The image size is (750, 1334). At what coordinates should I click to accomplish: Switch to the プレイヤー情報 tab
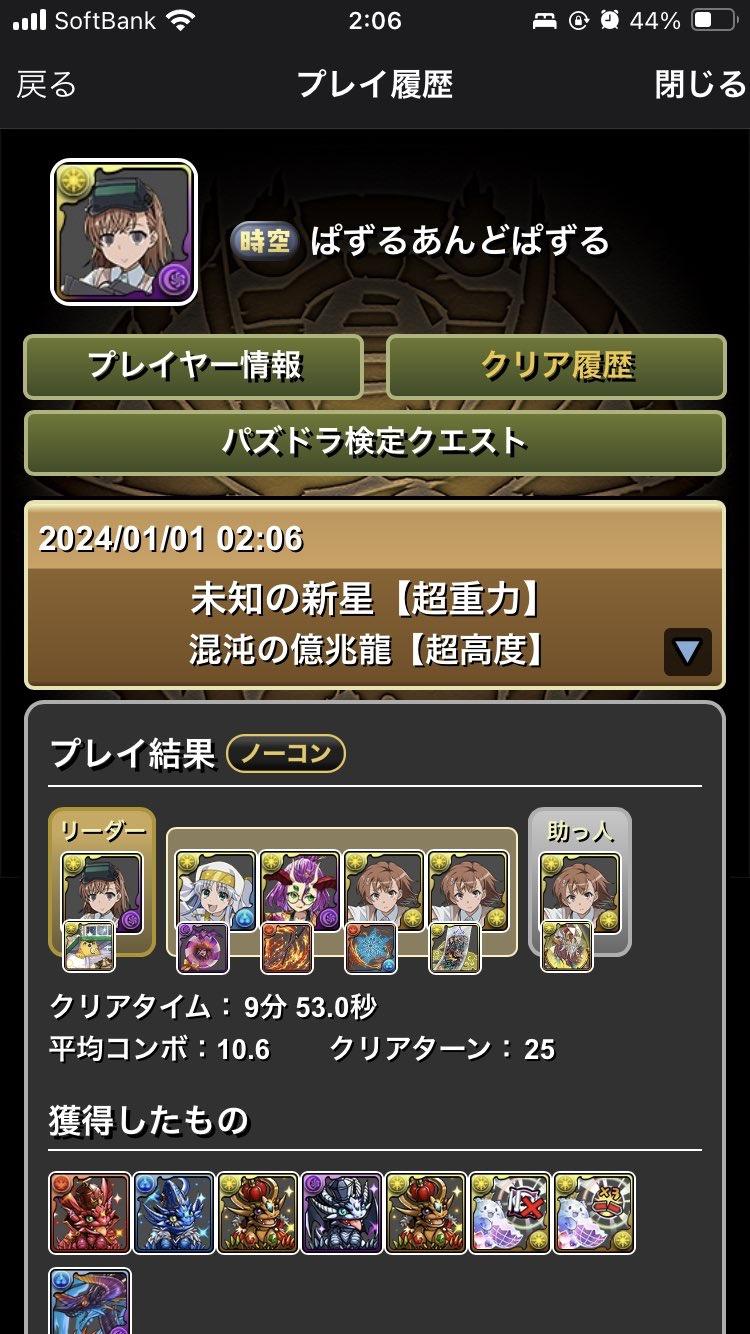194,367
